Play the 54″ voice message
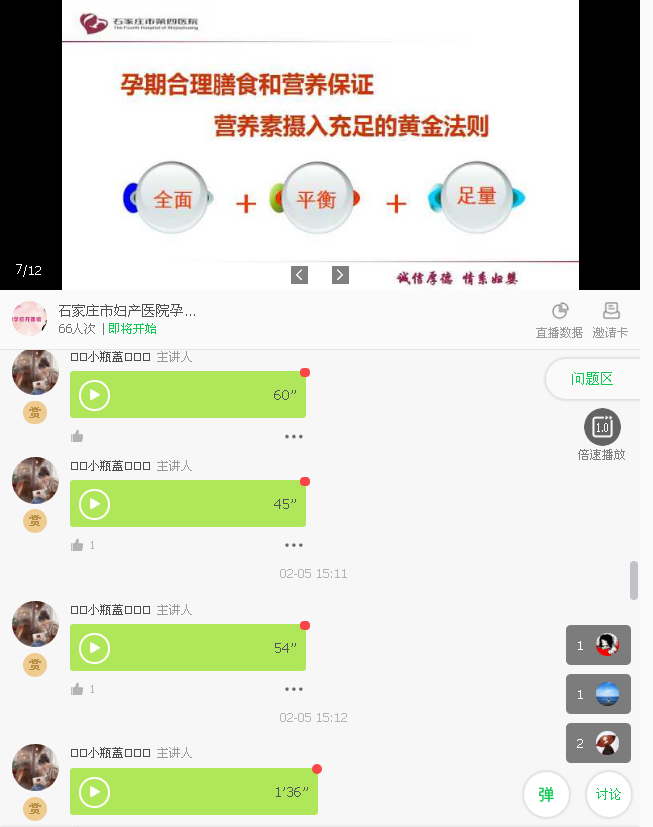Image resolution: width=653 pixels, height=827 pixels. click(94, 648)
